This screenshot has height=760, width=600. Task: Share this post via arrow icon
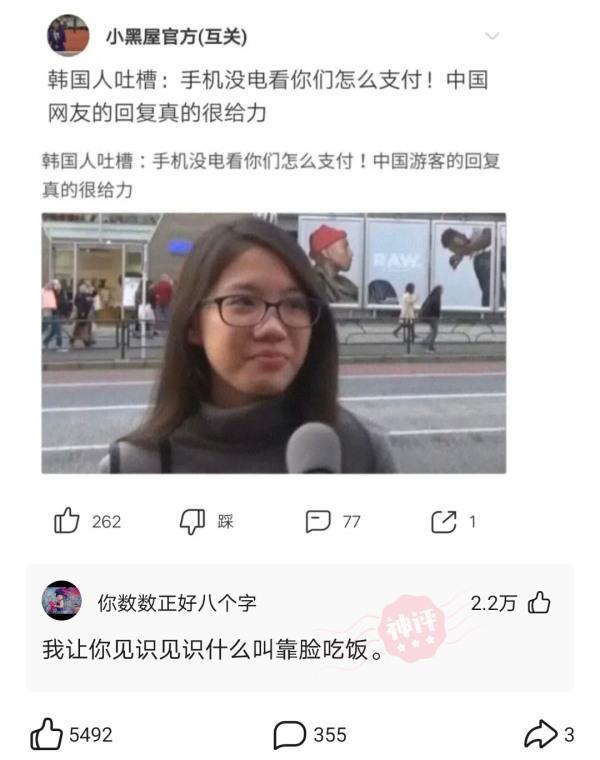540,735
